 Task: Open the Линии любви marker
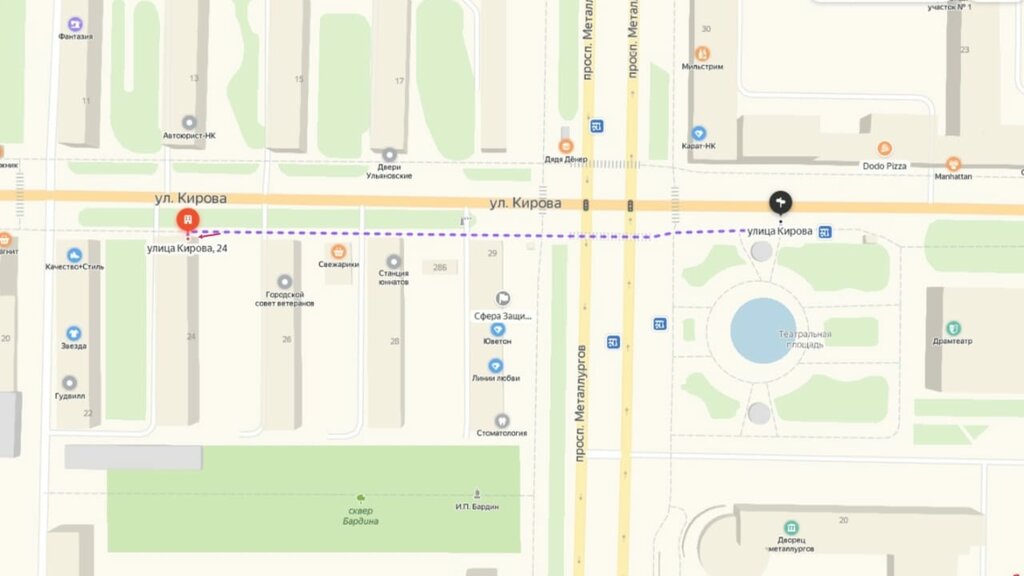[497, 366]
